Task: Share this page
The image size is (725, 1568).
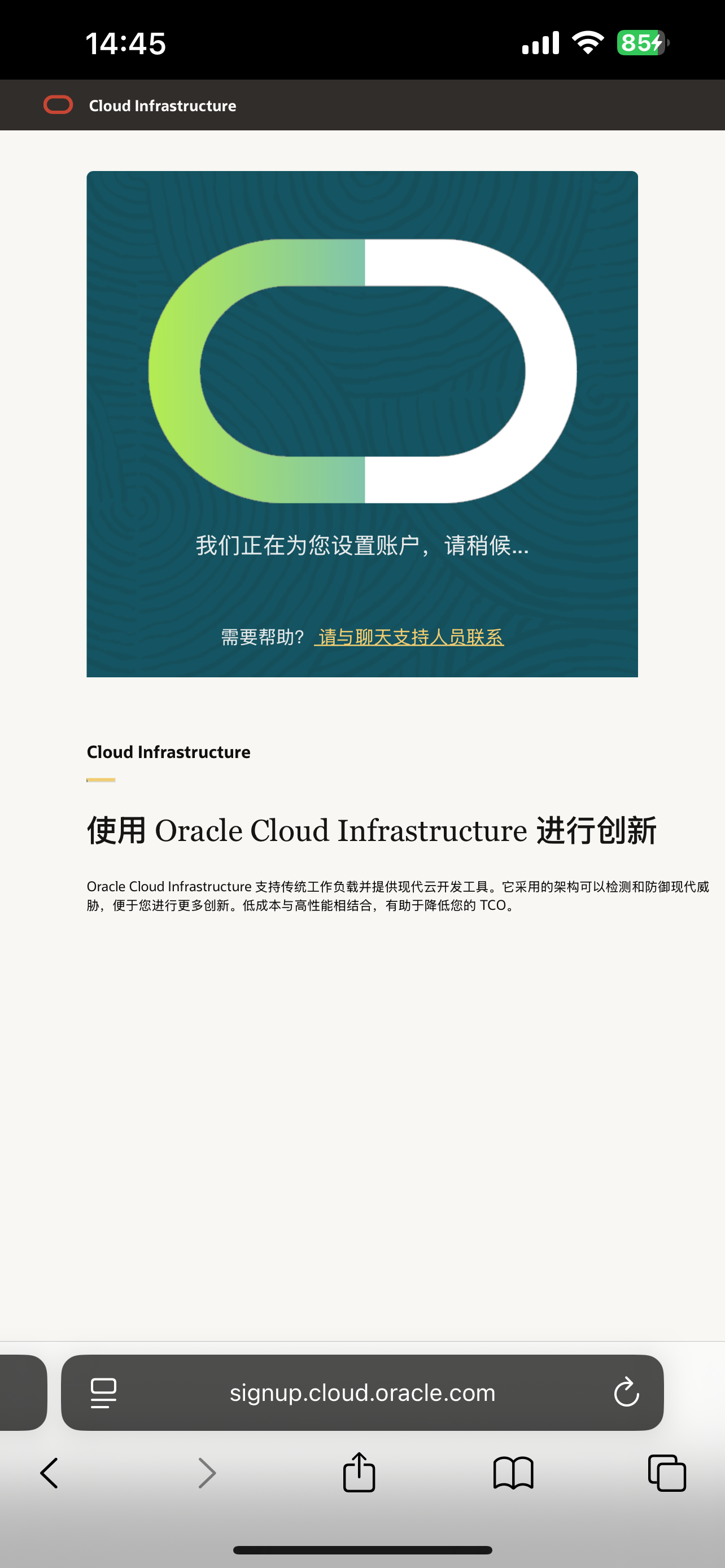Action: pyautogui.click(x=359, y=1474)
